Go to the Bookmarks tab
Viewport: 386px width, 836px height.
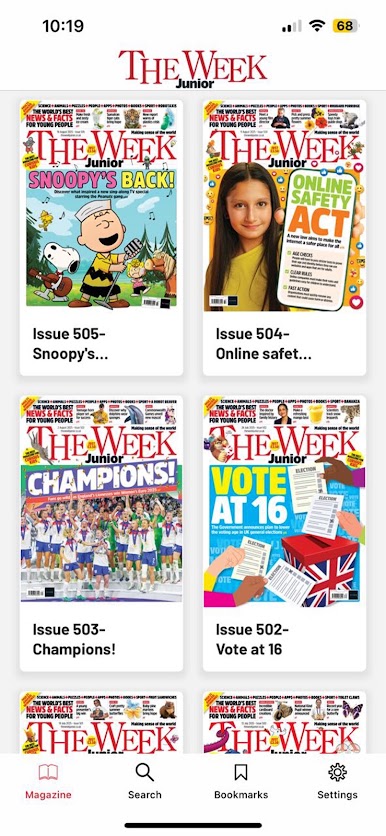pyautogui.click(x=241, y=781)
